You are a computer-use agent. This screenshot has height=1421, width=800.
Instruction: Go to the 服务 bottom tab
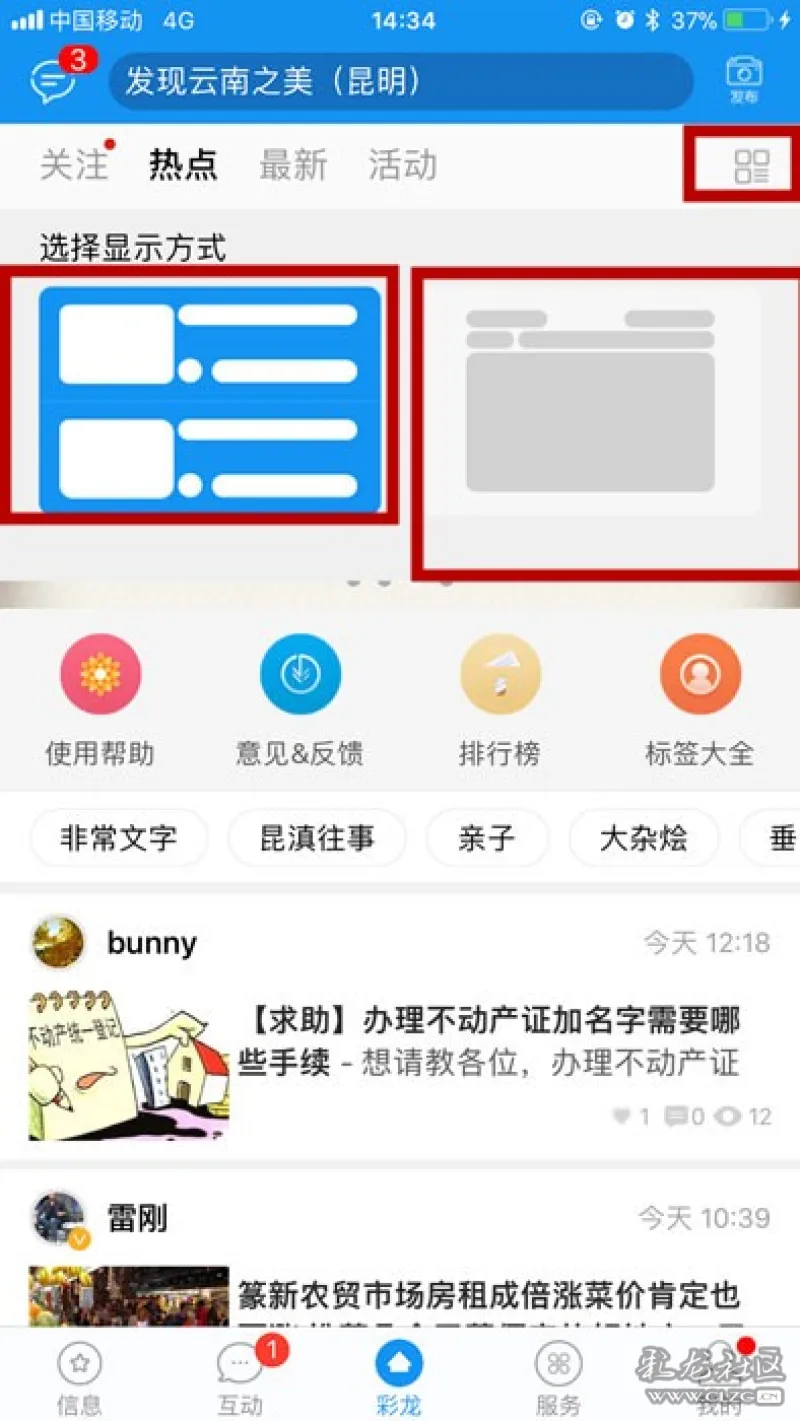coord(558,1378)
